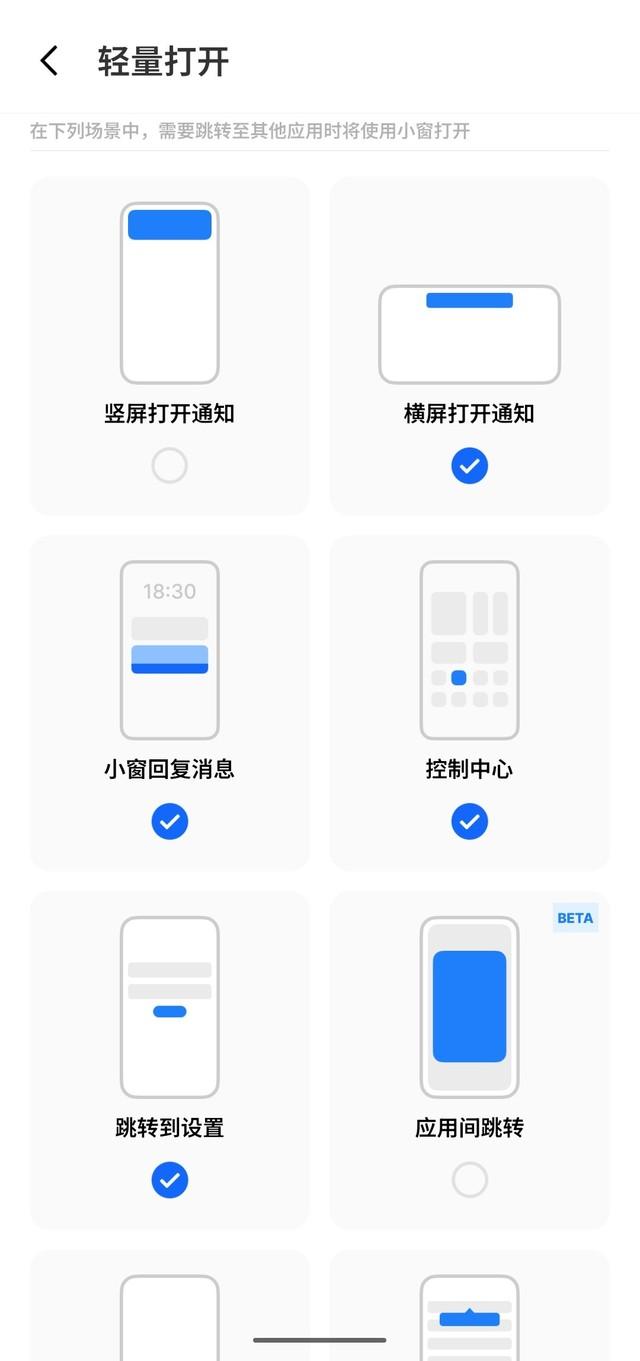Uncheck the 横屏打开通知 option
This screenshot has width=640, height=1361.
point(469,465)
